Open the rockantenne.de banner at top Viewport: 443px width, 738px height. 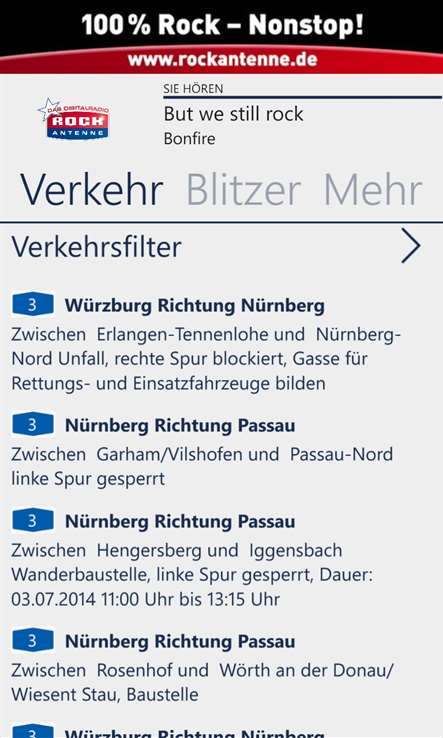tap(221, 37)
